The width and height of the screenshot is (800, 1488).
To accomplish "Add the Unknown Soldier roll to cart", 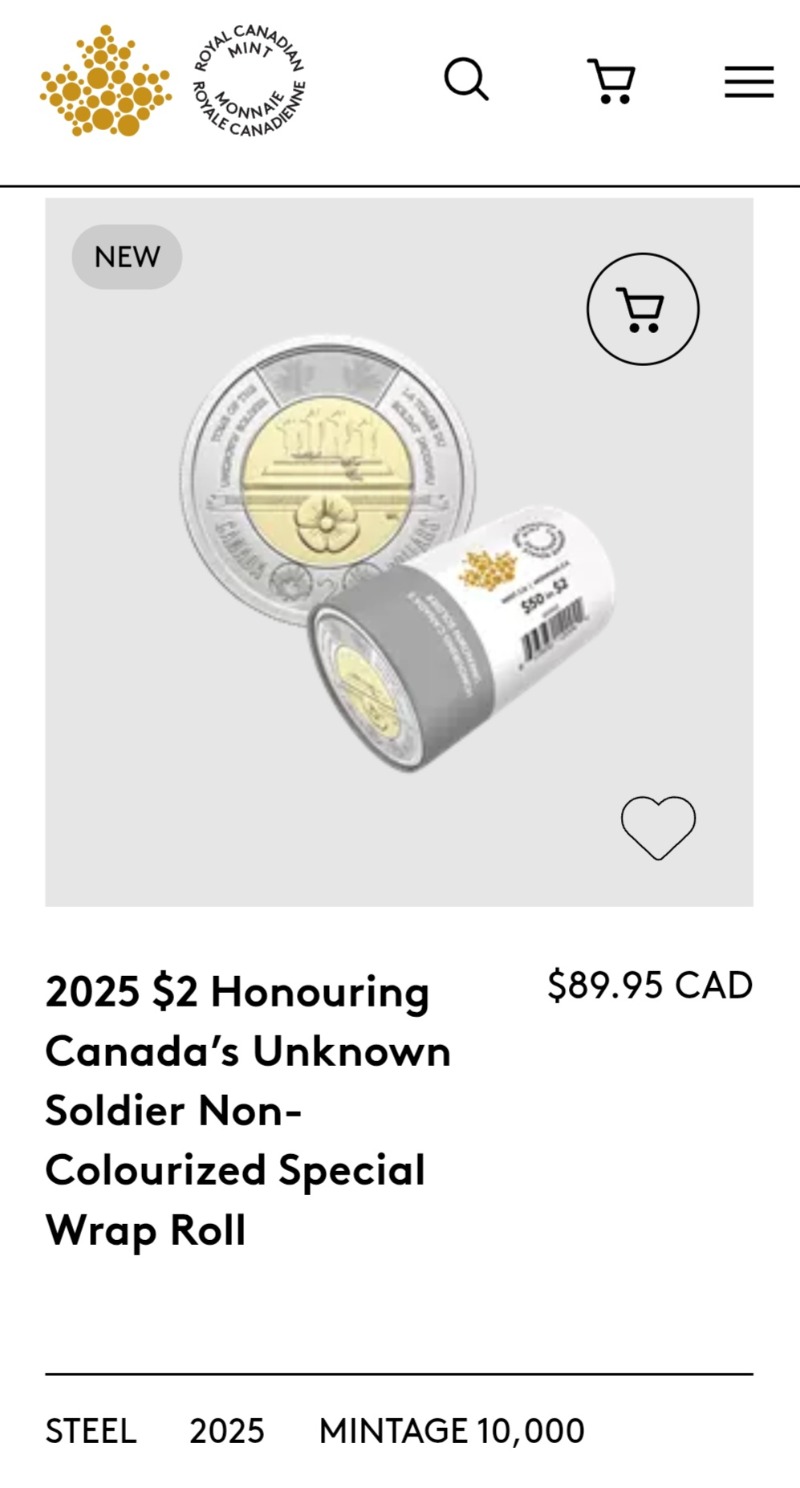I will pos(642,309).
